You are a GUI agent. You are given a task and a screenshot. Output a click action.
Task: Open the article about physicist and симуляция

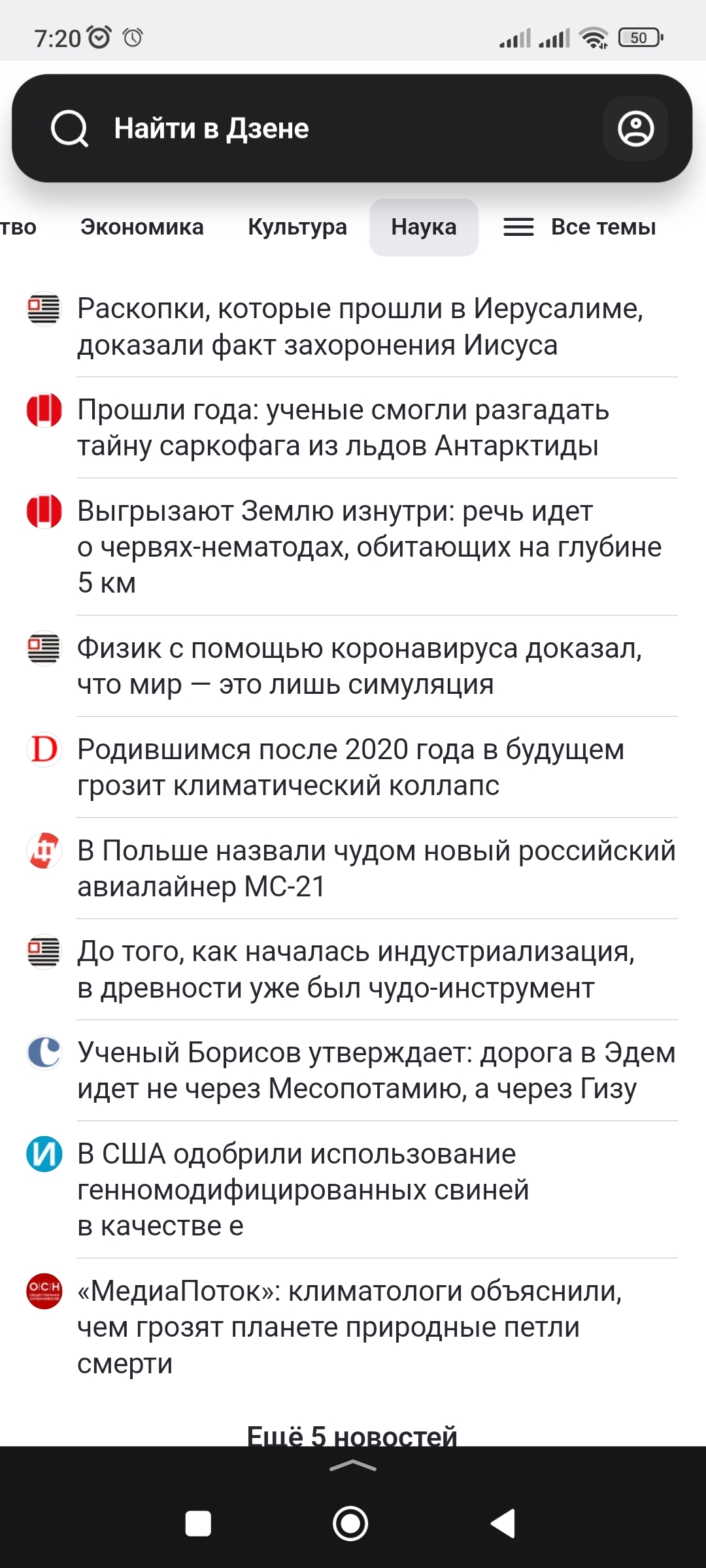pos(360,666)
